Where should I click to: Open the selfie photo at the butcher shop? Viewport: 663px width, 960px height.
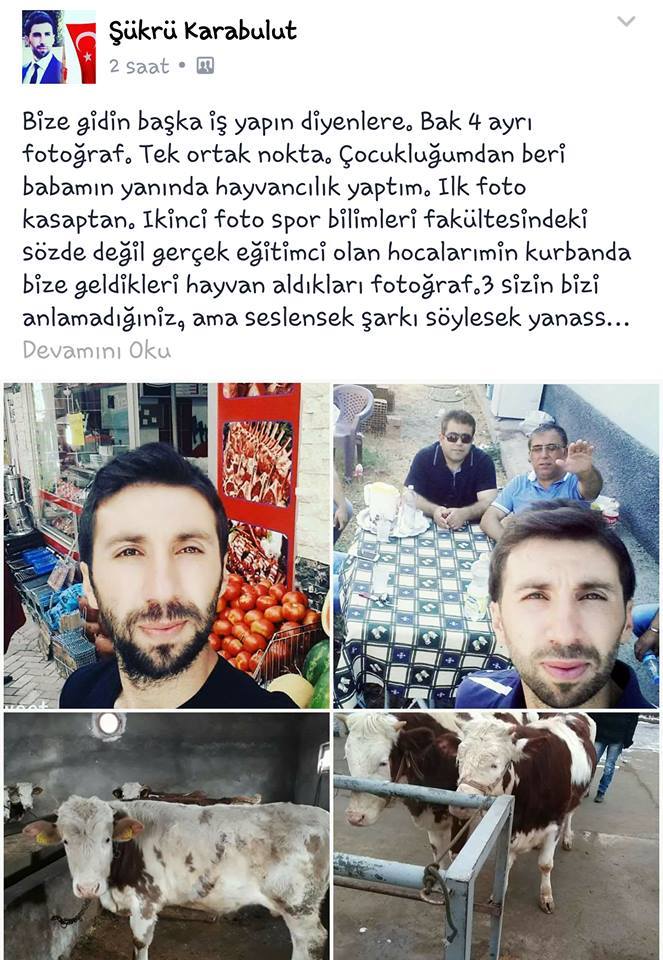point(166,545)
